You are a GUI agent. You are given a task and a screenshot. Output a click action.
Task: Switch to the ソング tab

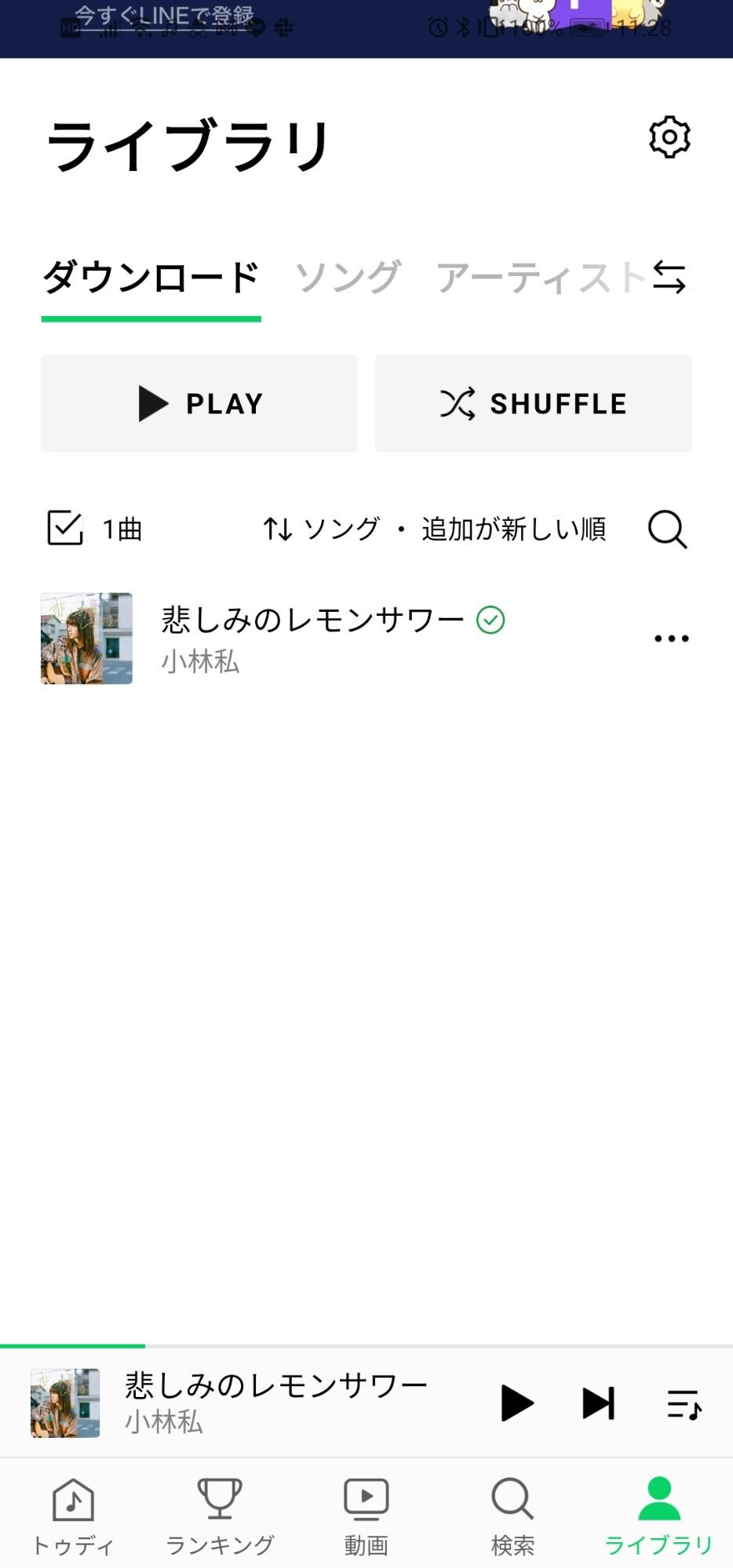(x=348, y=276)
